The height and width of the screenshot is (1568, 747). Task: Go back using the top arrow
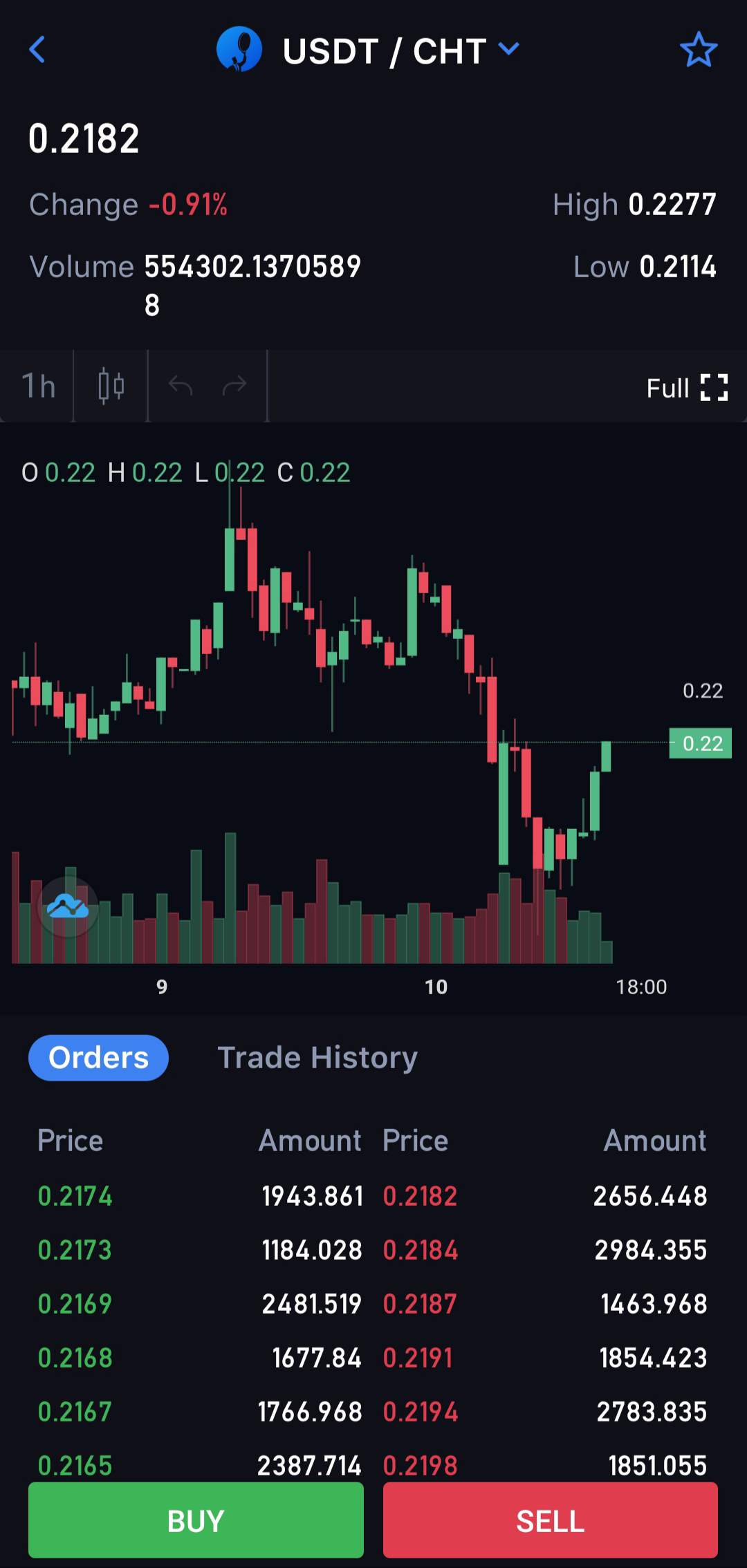[x=37, y=50]
